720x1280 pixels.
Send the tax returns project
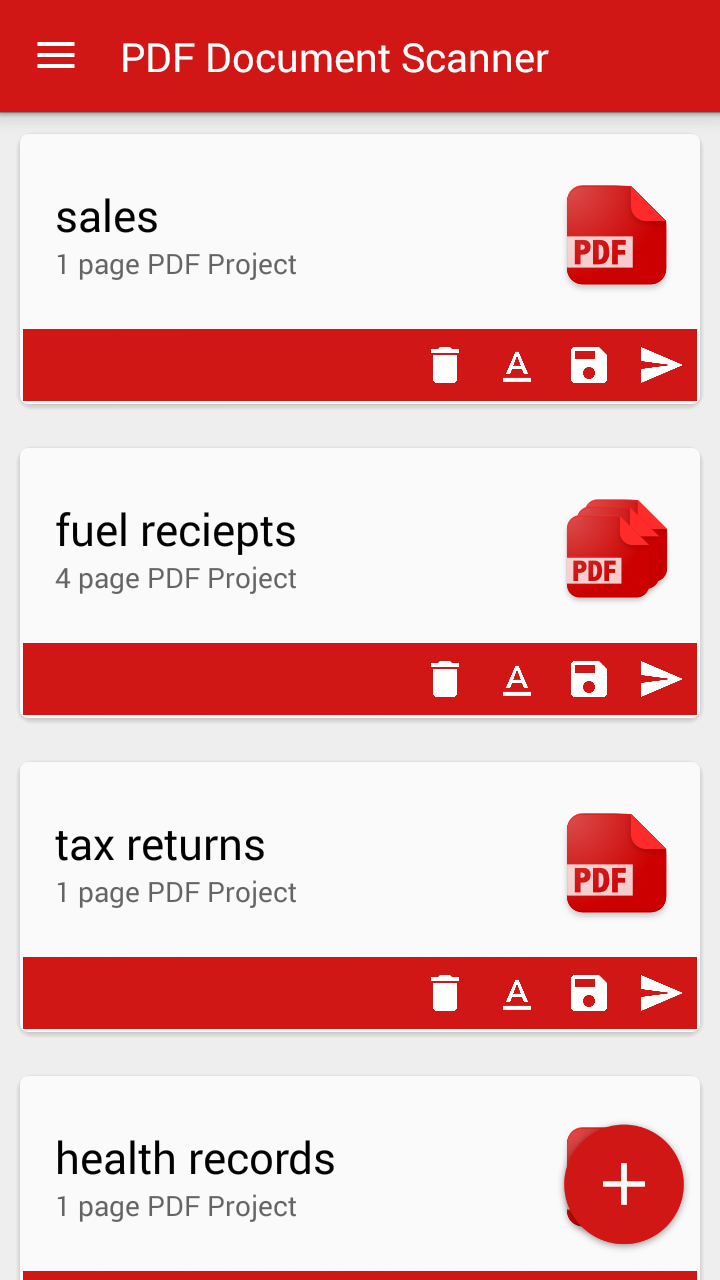(x=661, y=993)
